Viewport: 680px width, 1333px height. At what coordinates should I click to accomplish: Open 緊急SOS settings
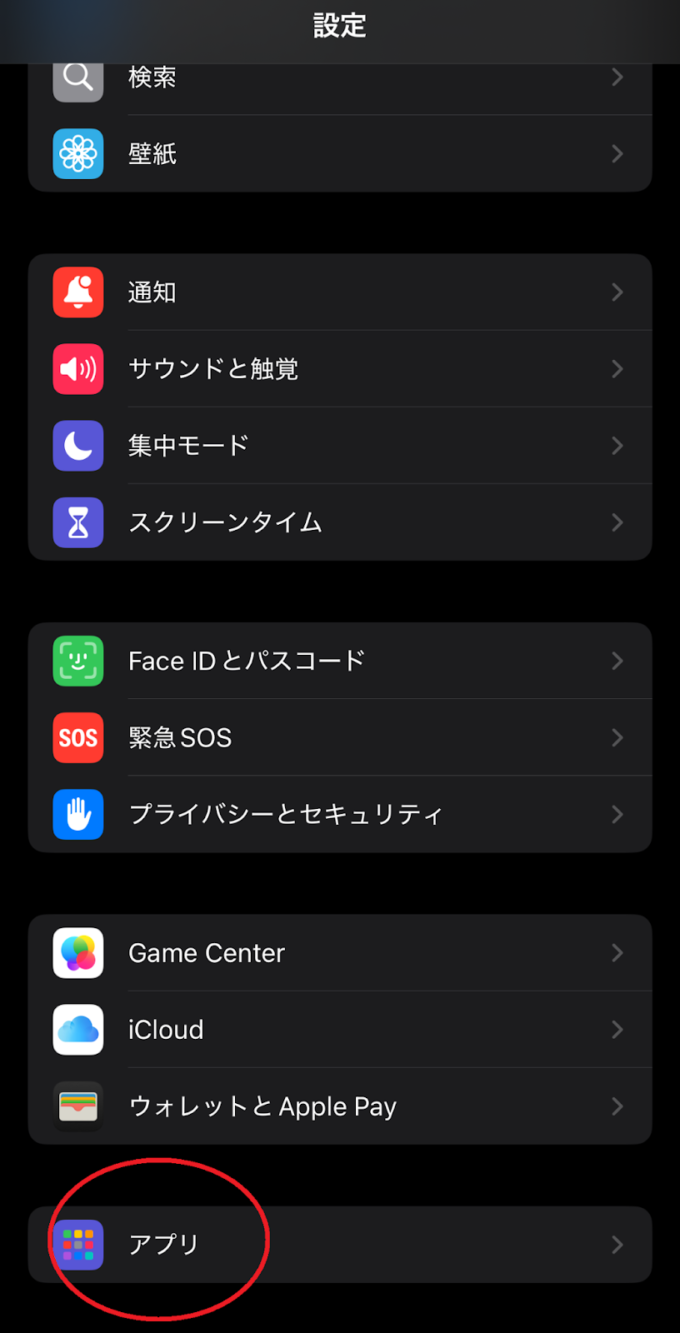coord(340,738)
